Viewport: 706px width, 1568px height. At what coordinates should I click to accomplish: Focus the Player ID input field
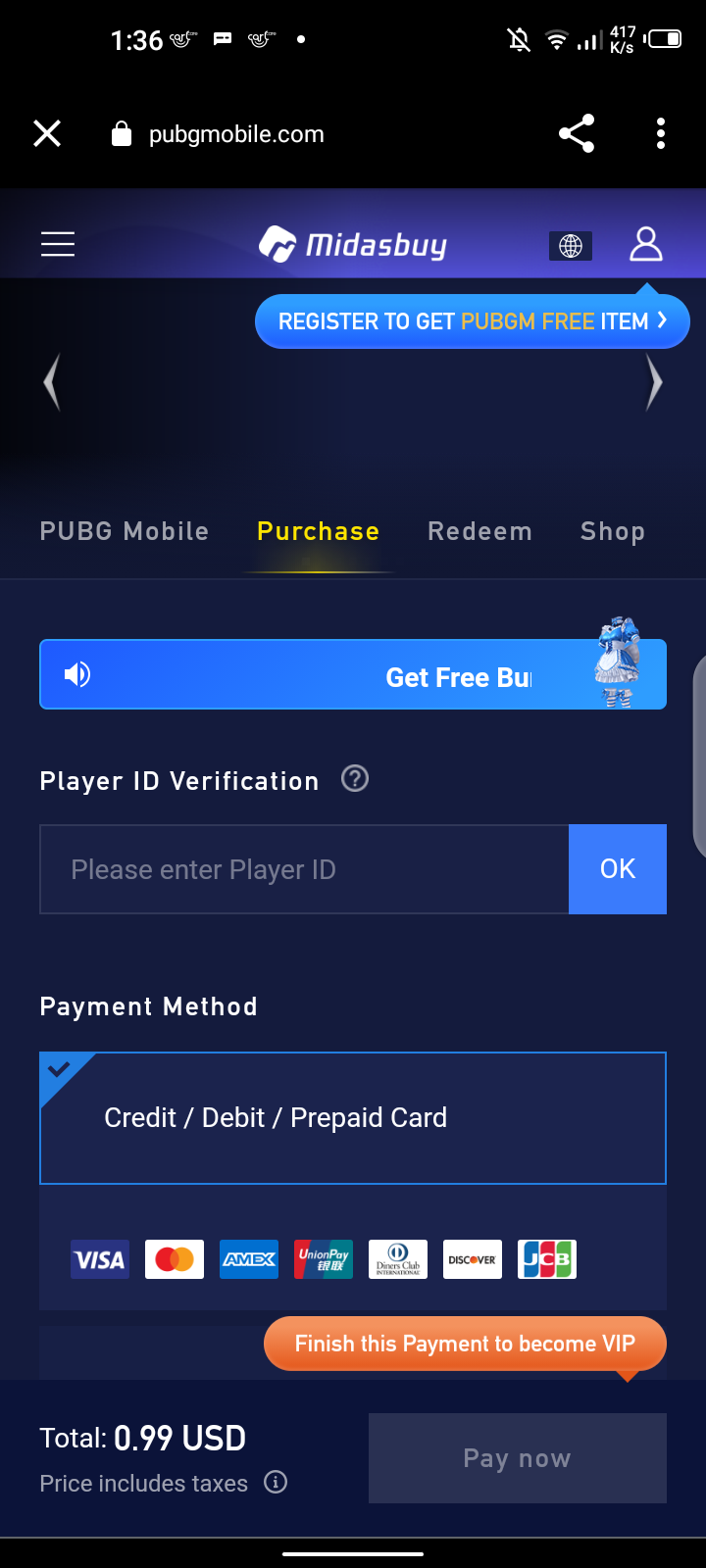304,869
